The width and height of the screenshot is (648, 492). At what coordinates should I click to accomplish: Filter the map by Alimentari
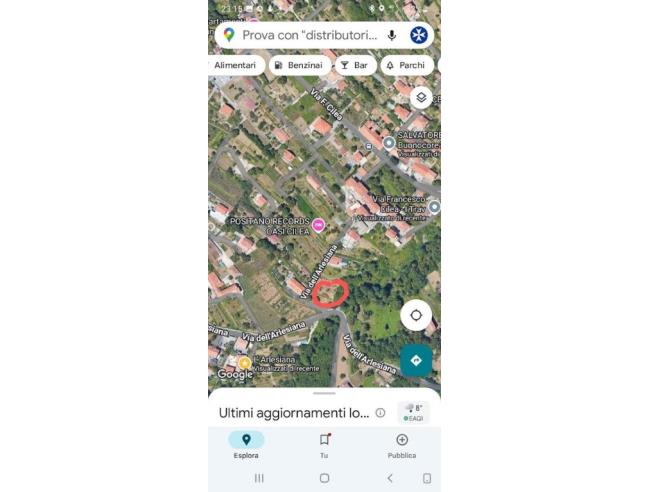click(236, 65)
